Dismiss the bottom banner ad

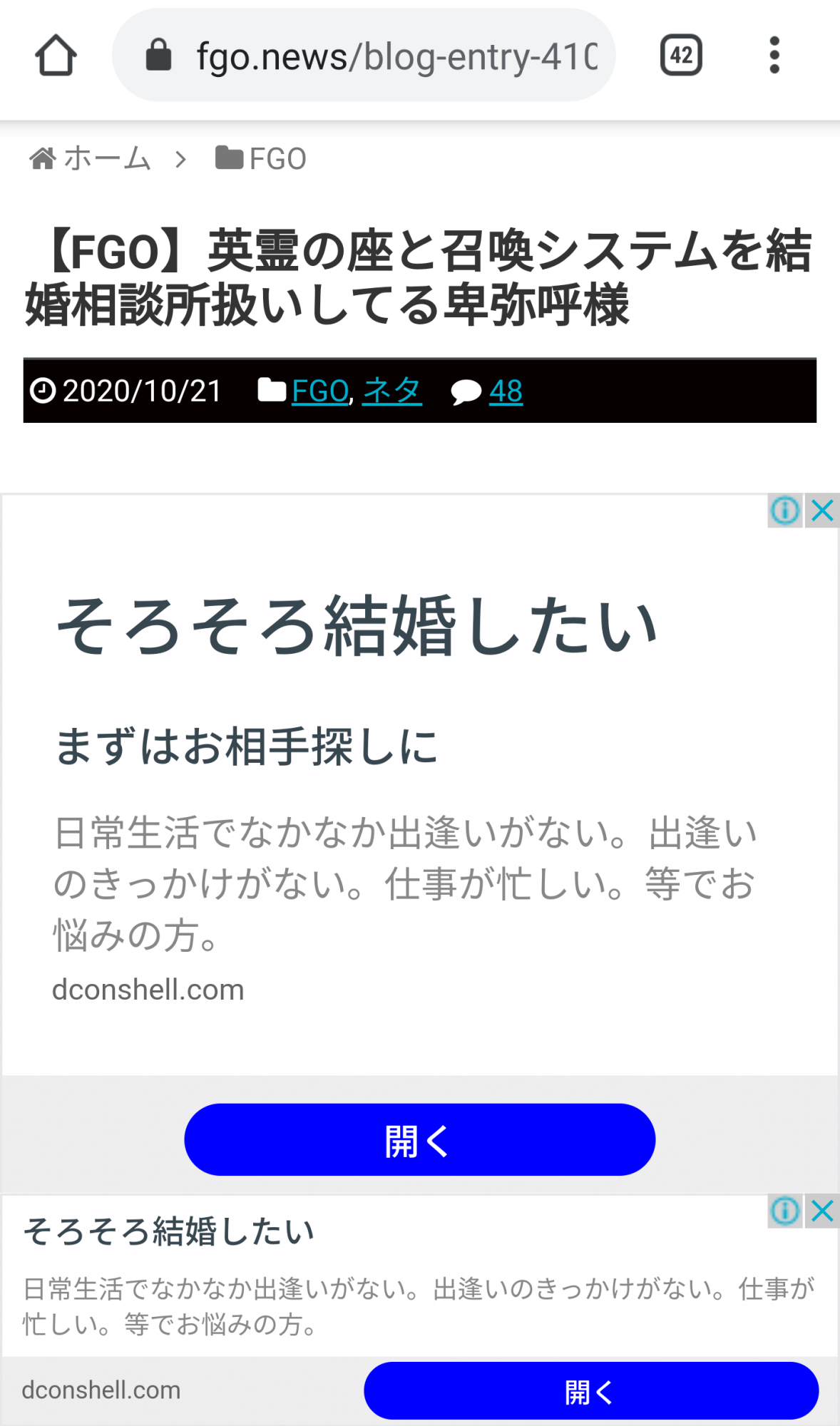(822, 1211)
